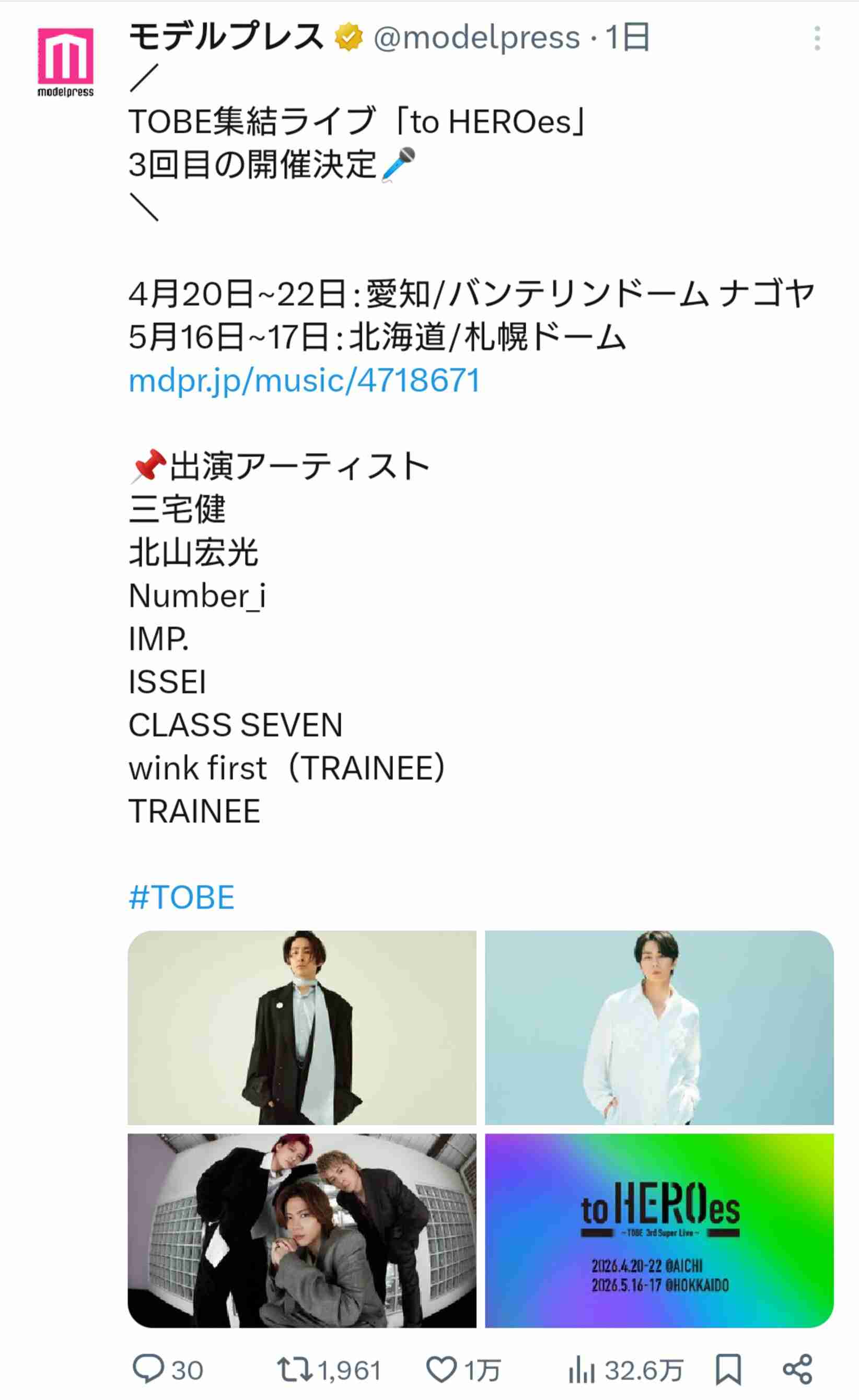
Task: Open the @modelpress handle profile
Action: click(477, 38)
